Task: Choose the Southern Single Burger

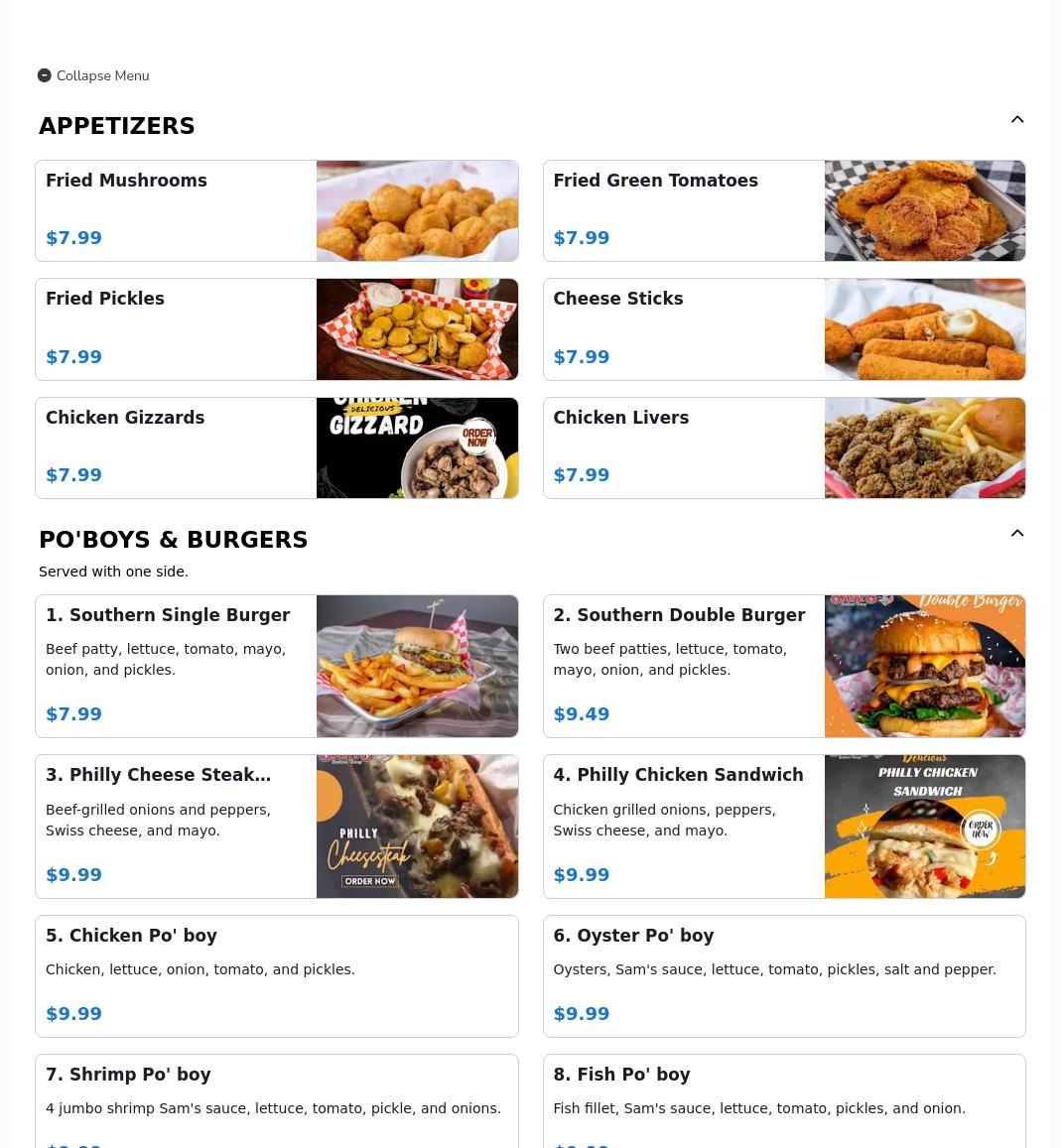Action: 276,666
